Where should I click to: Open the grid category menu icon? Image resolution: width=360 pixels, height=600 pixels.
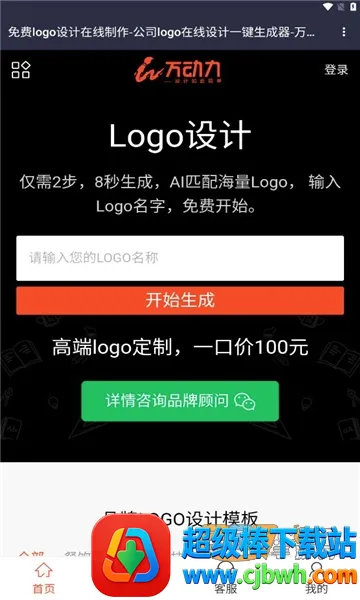coord(21,70)
